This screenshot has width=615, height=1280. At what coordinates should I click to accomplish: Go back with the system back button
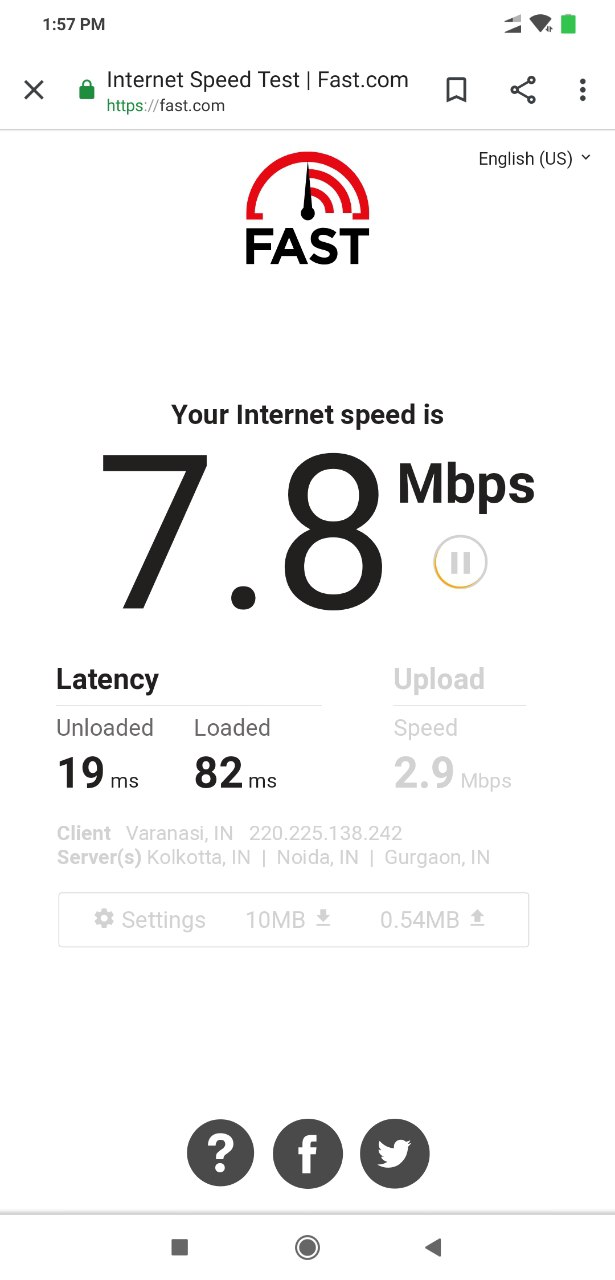[433, 1246]
